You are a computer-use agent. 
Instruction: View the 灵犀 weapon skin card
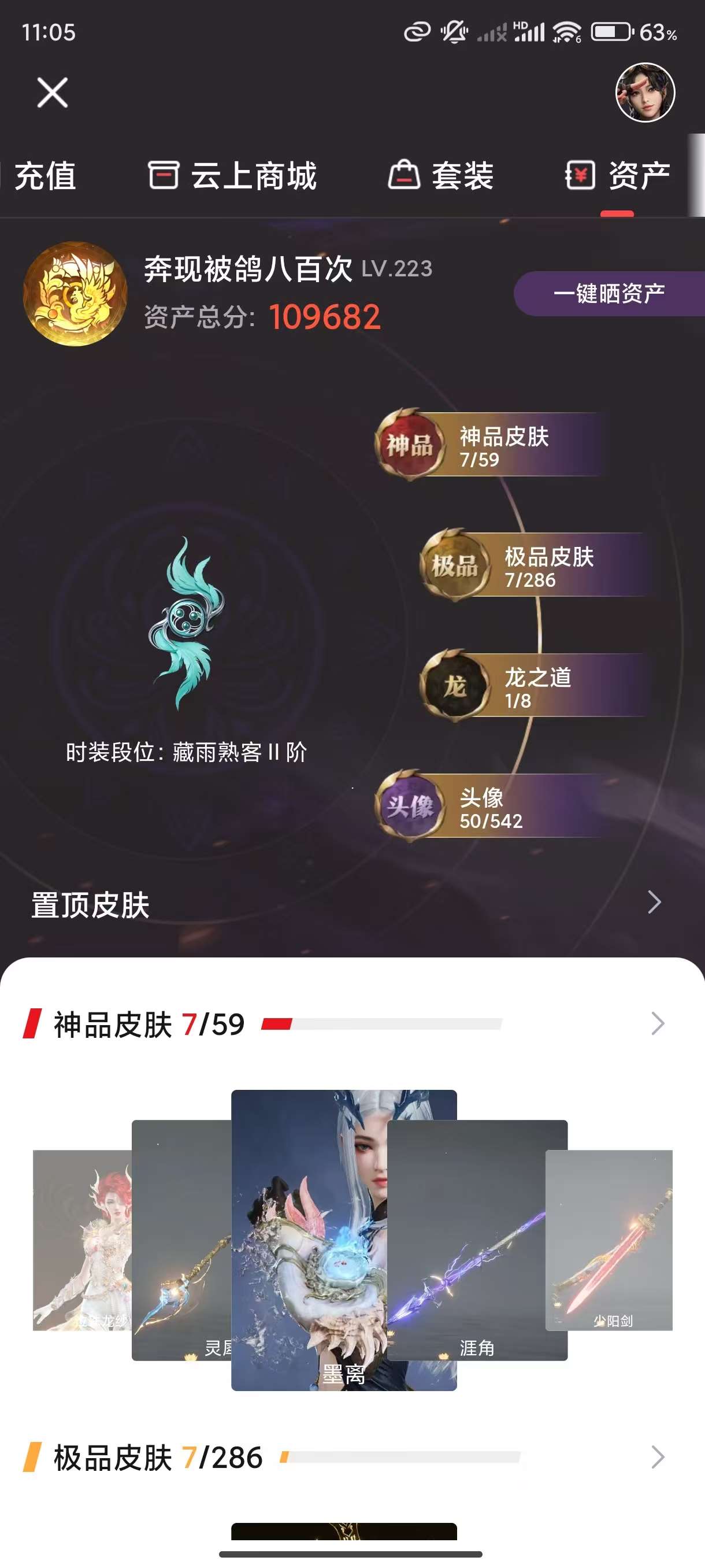181,1242
